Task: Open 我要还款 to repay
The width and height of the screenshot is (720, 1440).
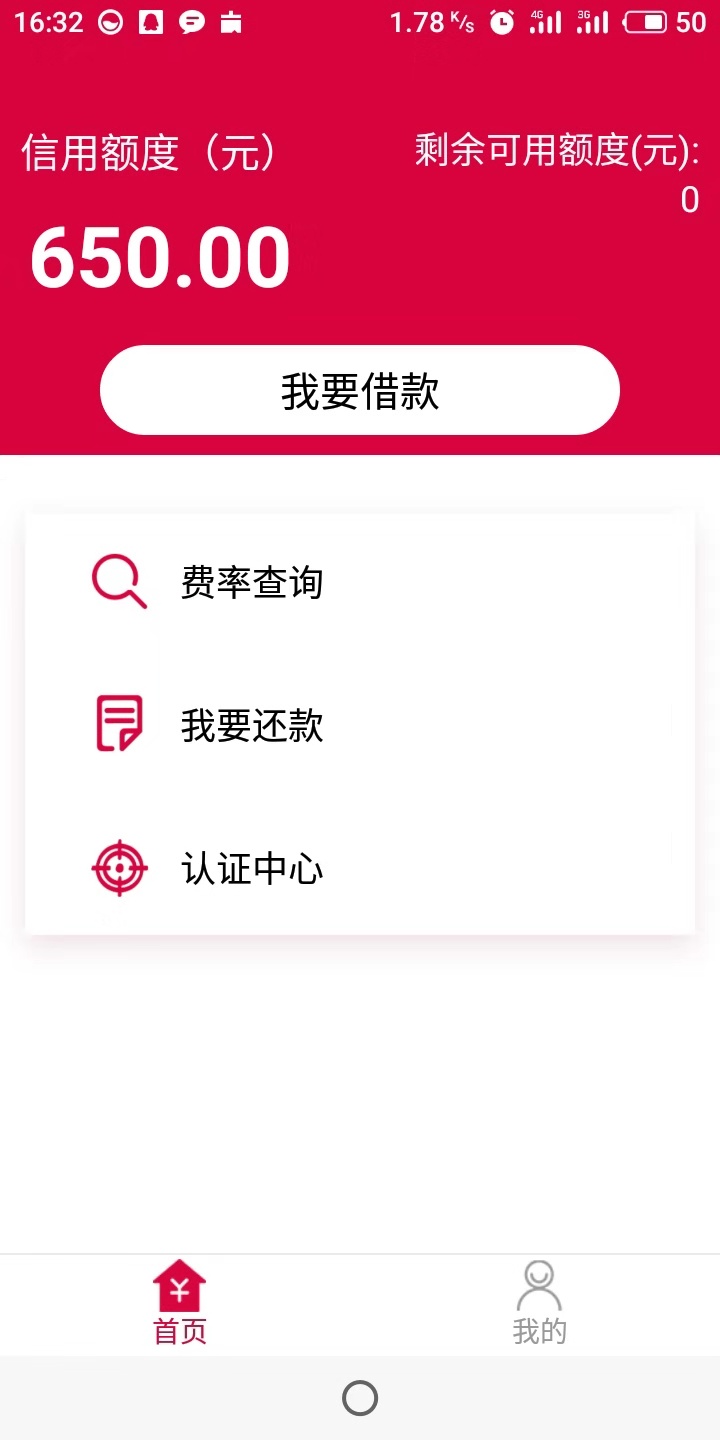Action: coord(360,725)
